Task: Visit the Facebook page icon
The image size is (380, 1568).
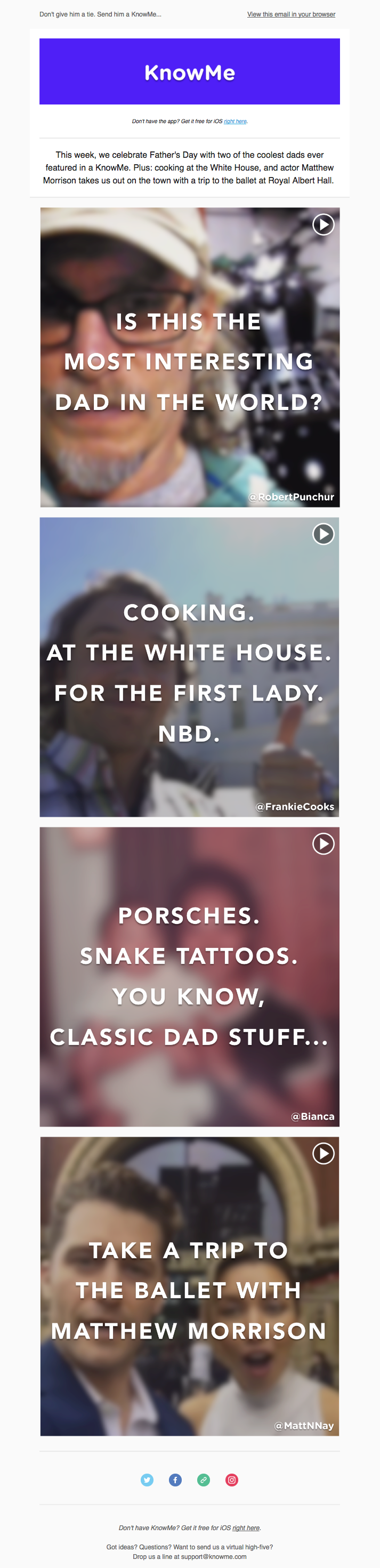Action: (175, 1481)
